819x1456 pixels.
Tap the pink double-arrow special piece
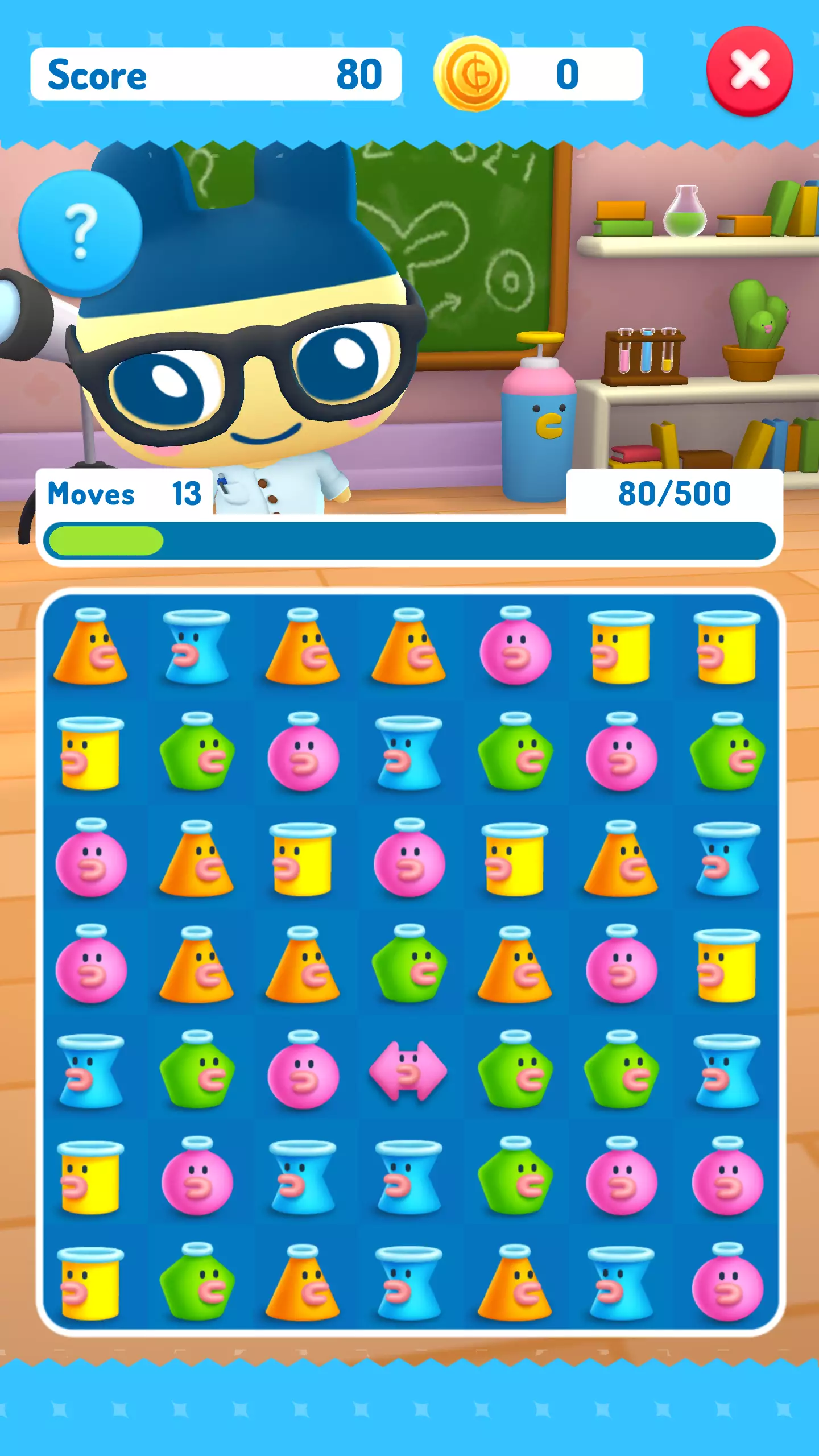click(408, 1072)
